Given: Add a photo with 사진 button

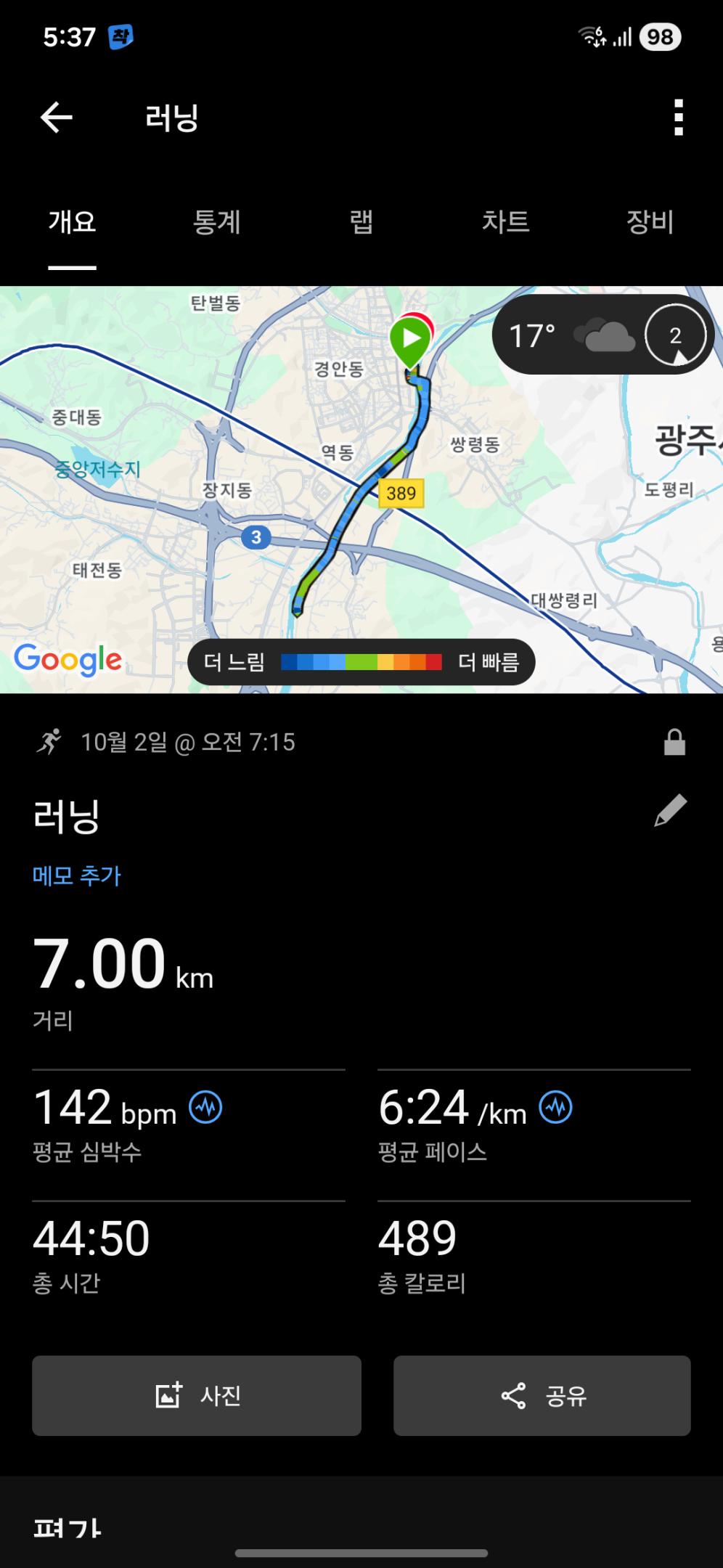Looking at the screenshot, I should point(197,1395).
